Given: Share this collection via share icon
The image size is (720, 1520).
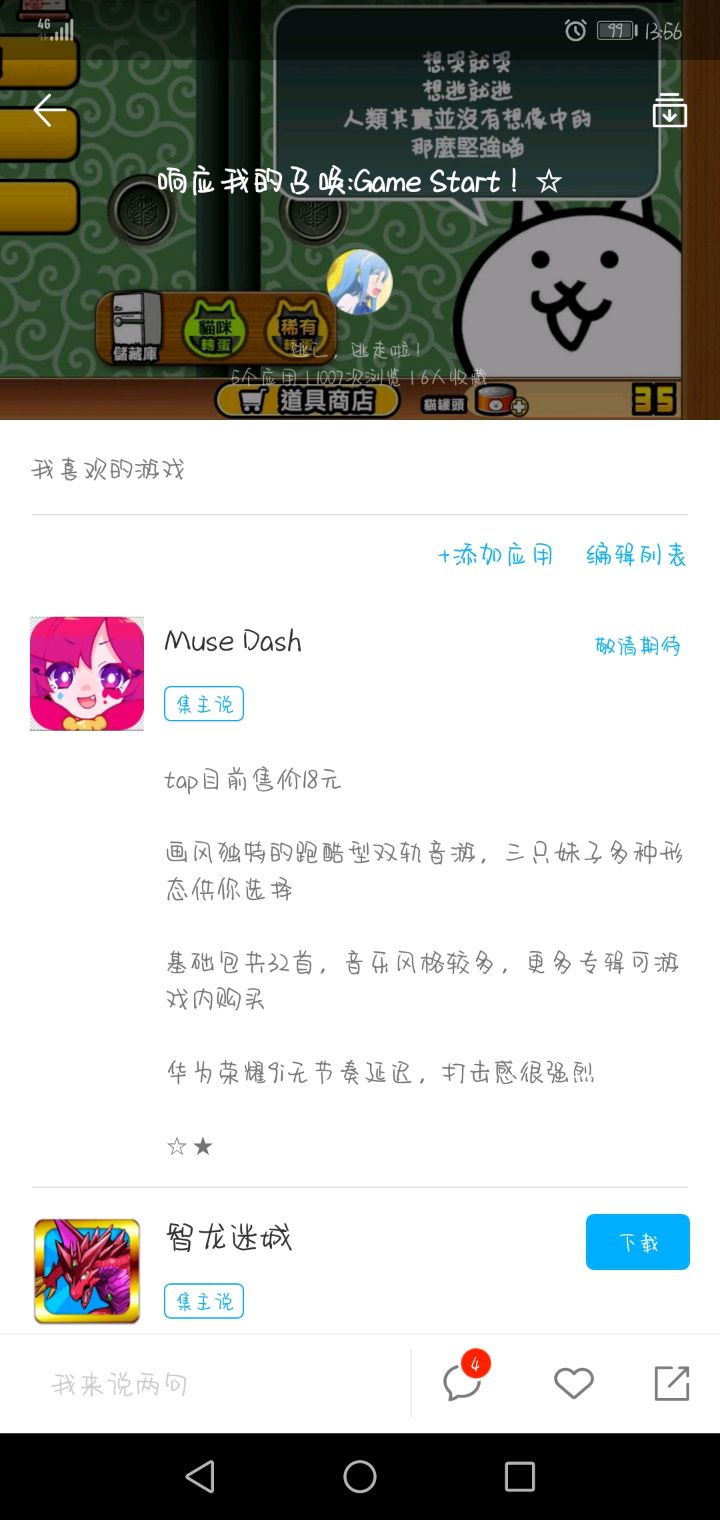Looking at the screenshot, I should [671, 1383].
